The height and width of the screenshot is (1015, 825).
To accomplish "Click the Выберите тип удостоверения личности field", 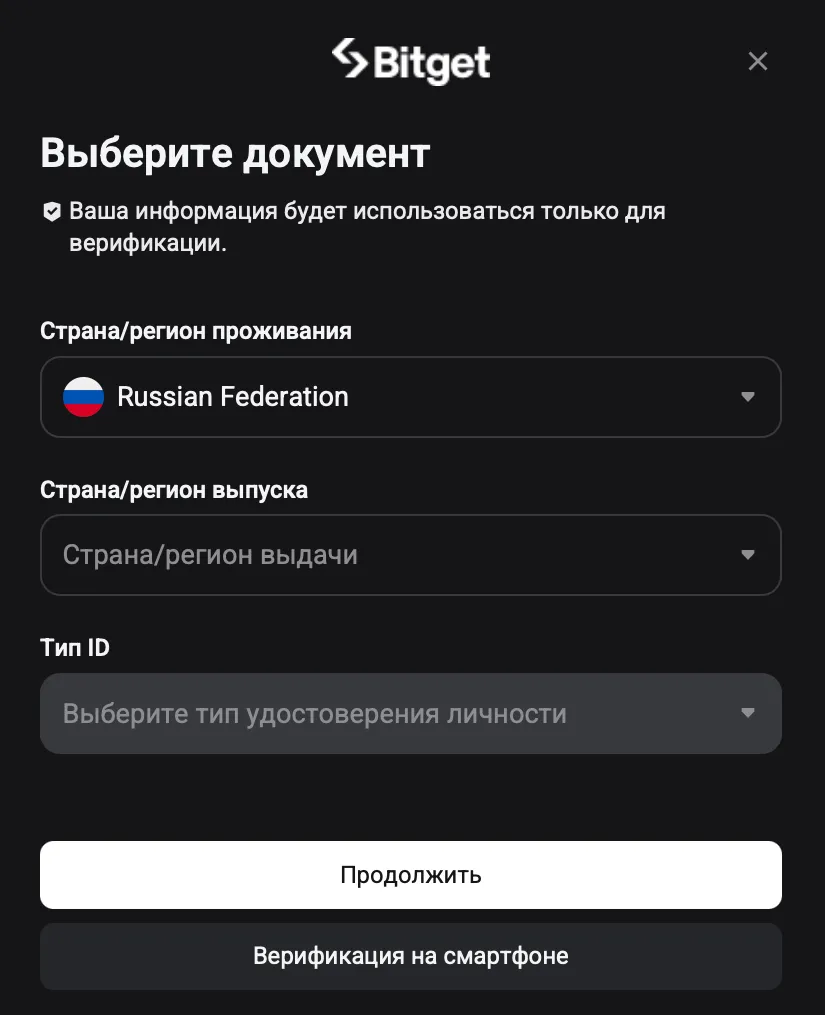I will (411, 713).
